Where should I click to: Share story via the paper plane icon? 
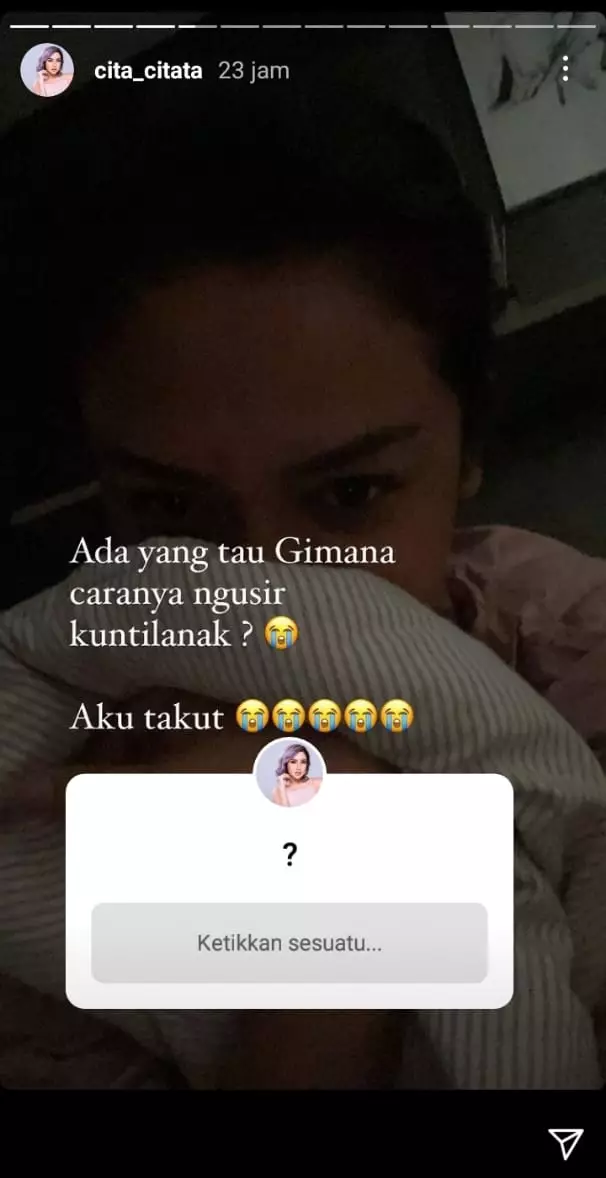tap(565, 1143)
